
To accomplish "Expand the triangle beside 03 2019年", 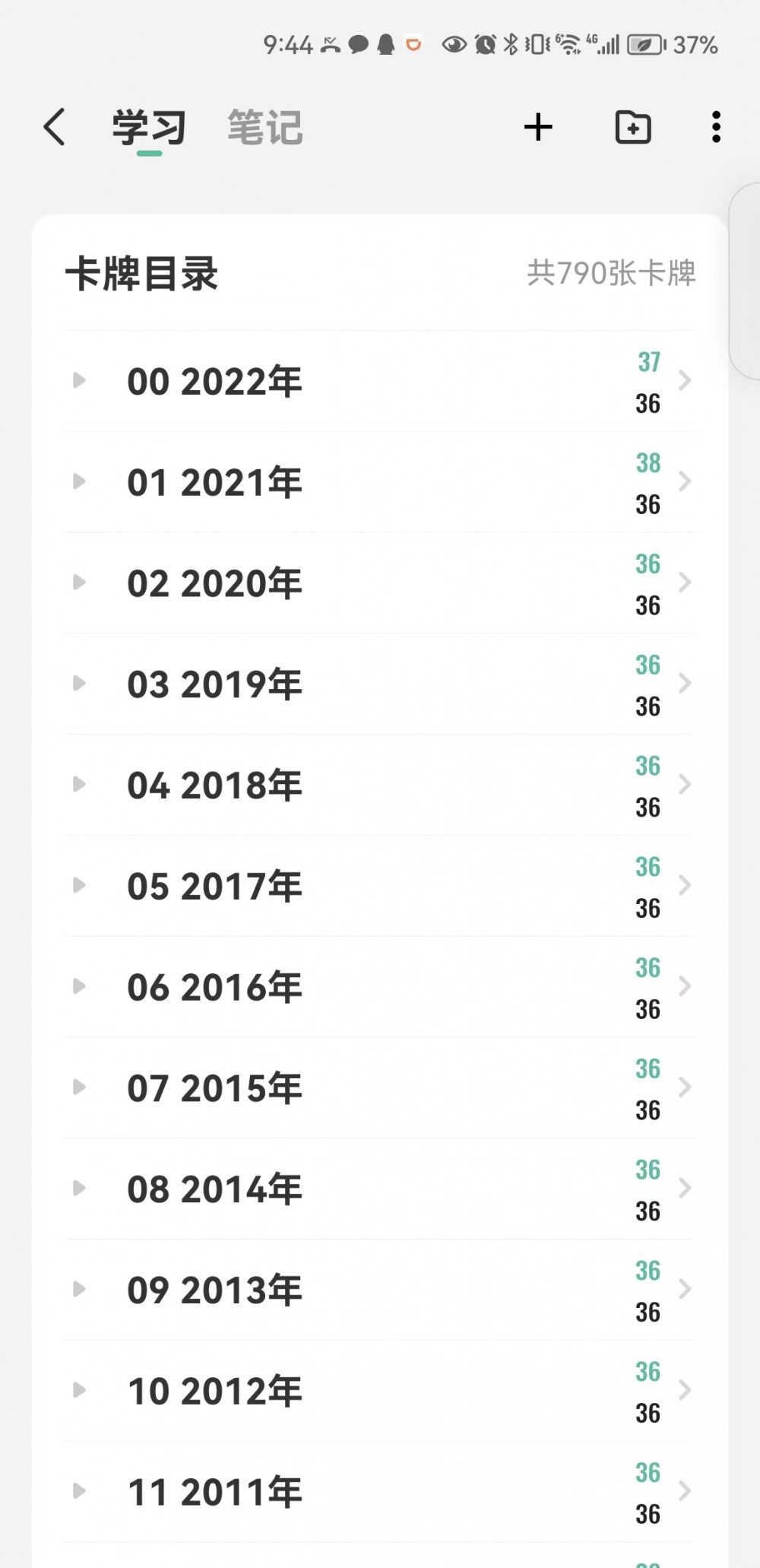I will pyautogui.click(x=79, y=684).
